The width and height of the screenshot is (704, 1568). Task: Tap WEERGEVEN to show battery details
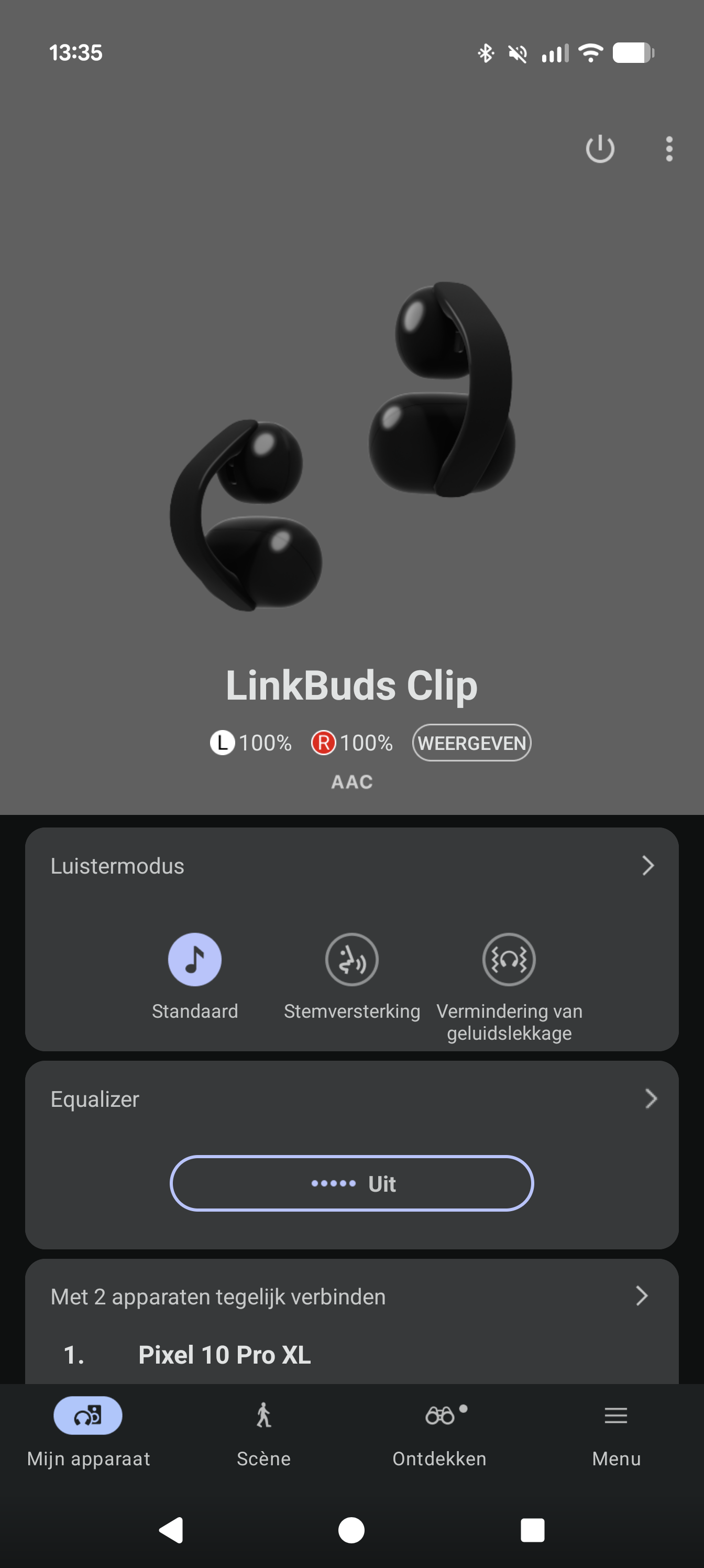point(471,743)
